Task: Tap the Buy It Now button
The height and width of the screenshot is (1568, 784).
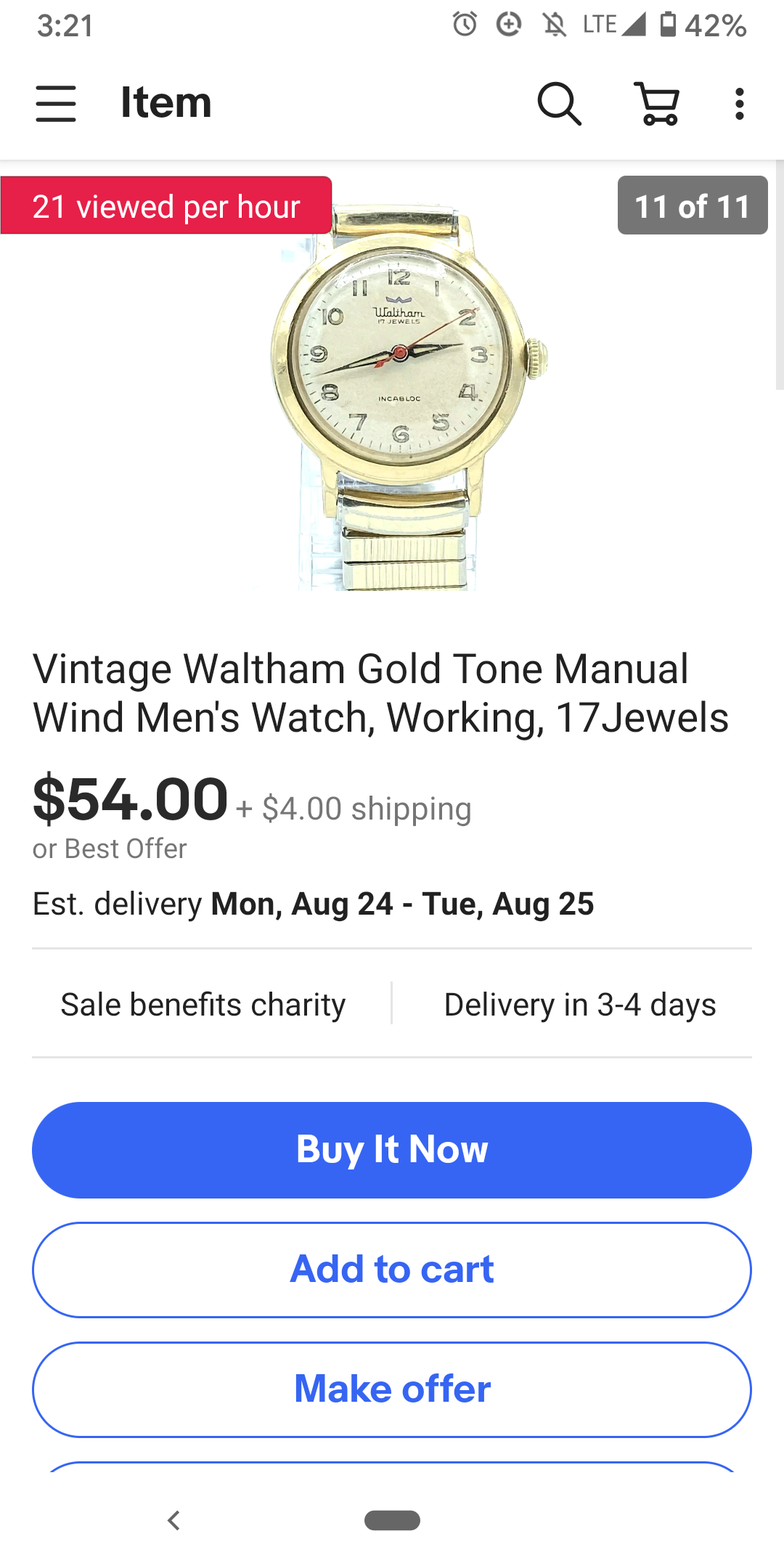Action: 392,1150
